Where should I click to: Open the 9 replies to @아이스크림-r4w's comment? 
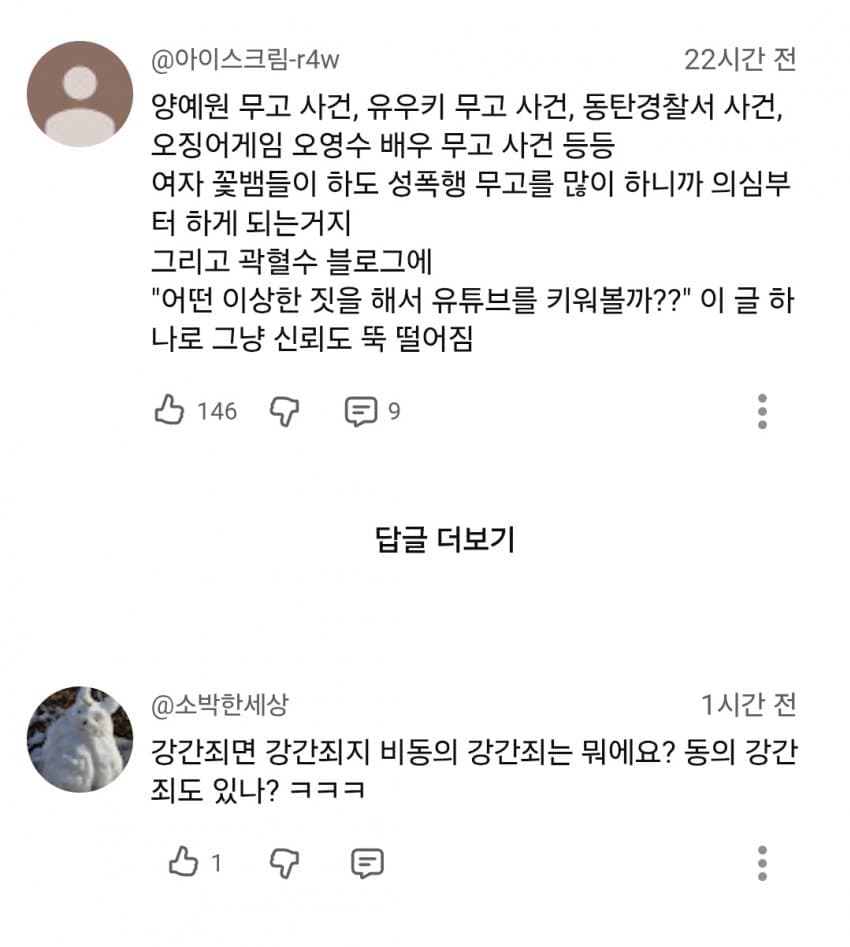click(x=361, y=410)
